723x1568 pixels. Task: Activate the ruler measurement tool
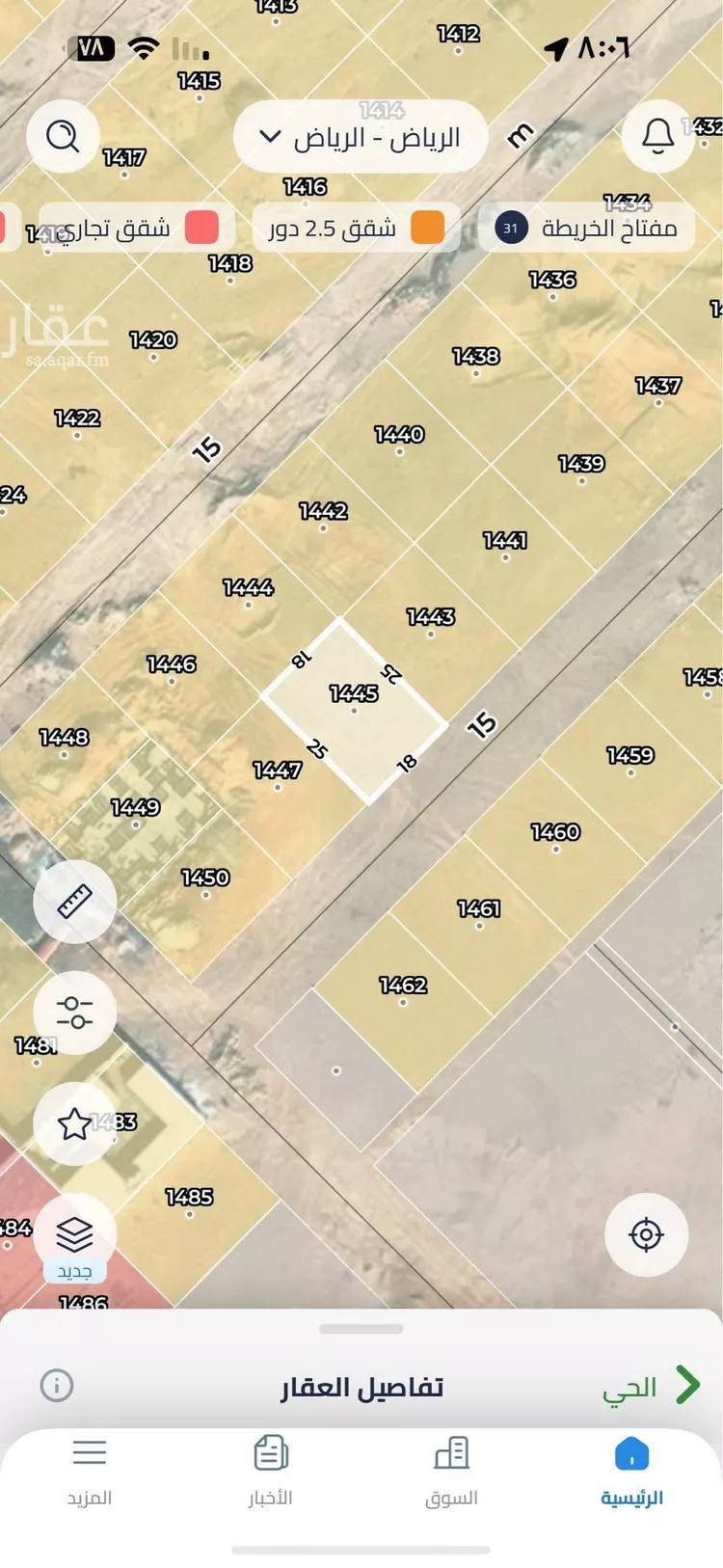tap(75, 902)
